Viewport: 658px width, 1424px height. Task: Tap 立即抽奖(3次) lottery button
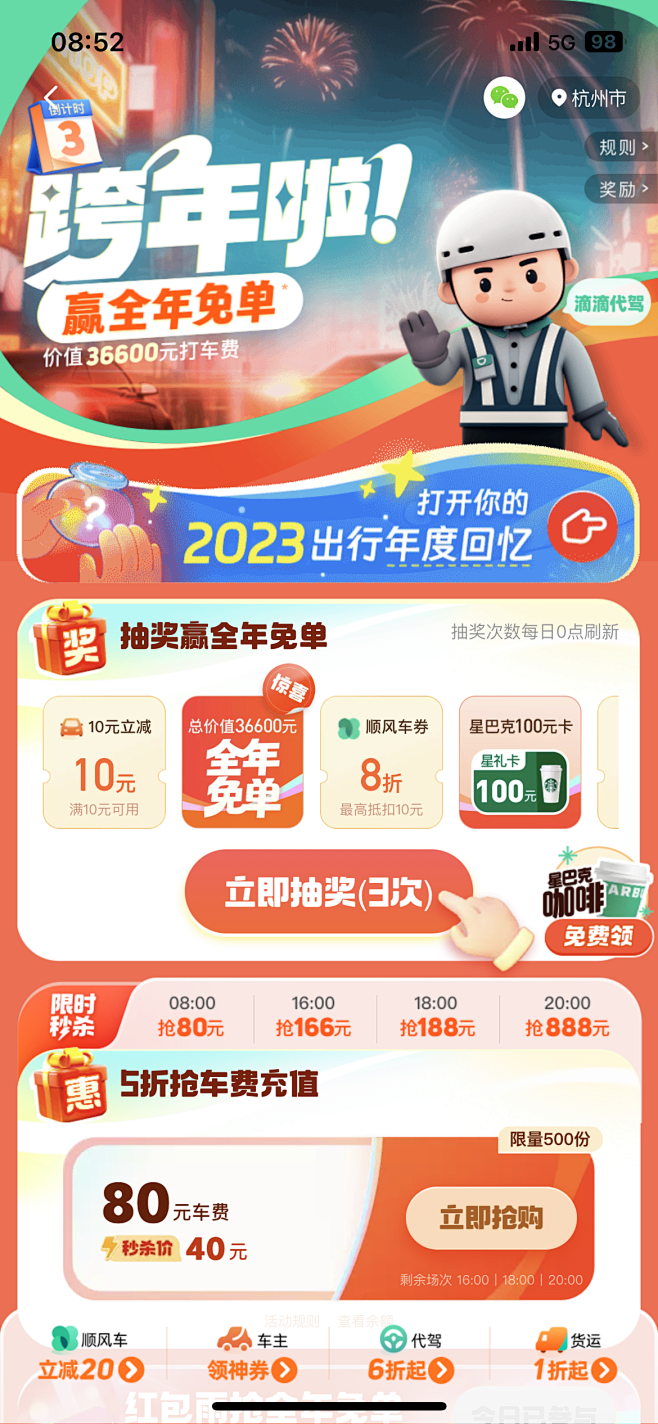[328, 893]
